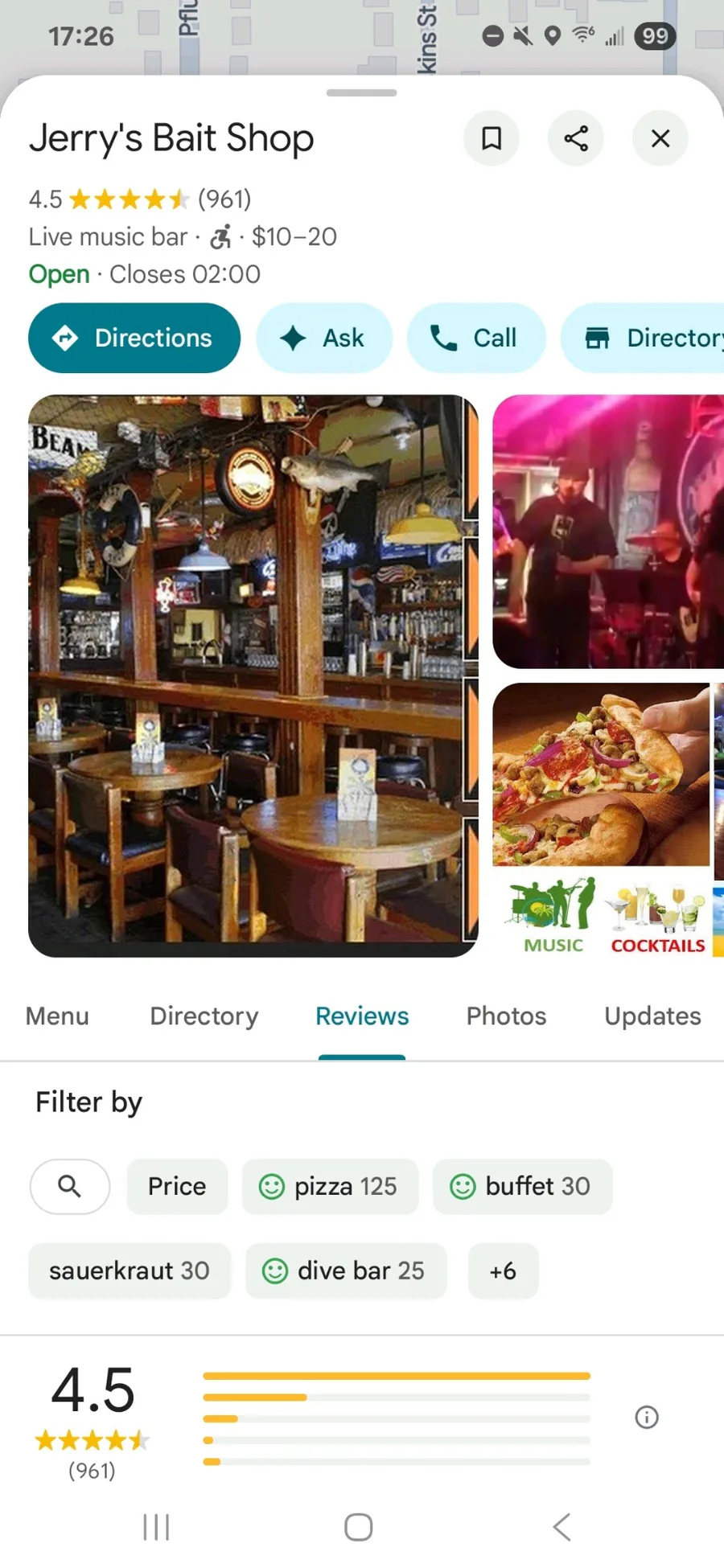Search within reviews
724x1568 pixels.
tap(70, 1186)
